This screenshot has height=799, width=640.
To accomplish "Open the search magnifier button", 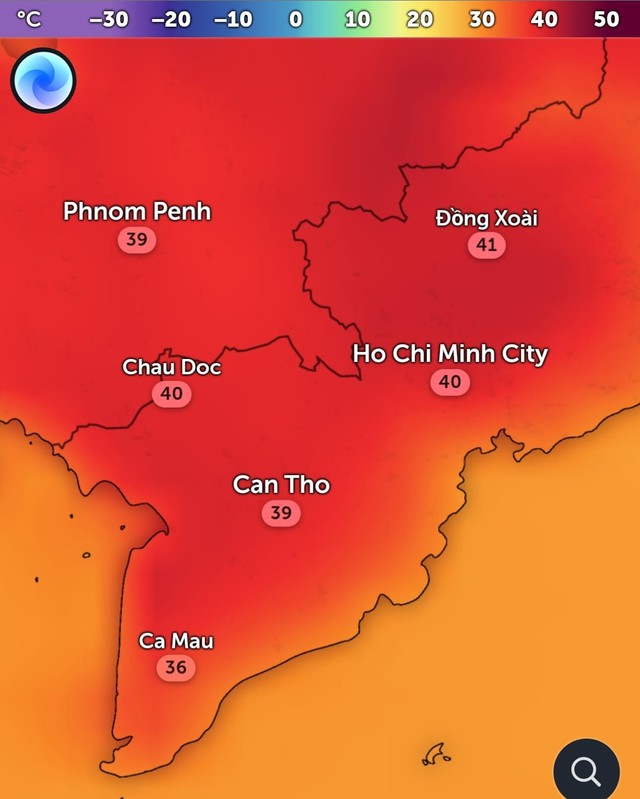I will pos(587,771).
